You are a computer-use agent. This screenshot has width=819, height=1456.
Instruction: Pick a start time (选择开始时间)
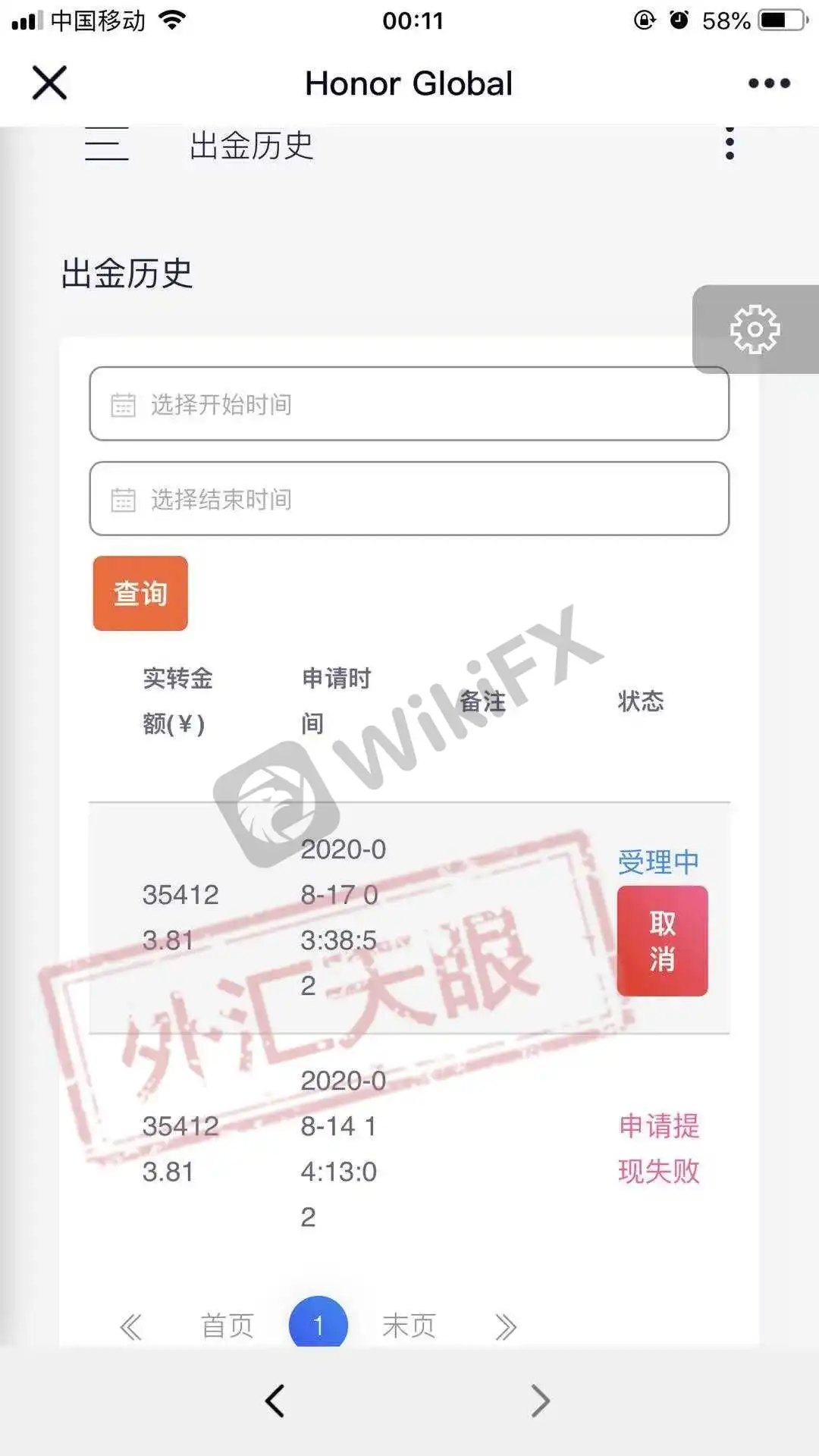pyautogui.click(x=409, y=404)
